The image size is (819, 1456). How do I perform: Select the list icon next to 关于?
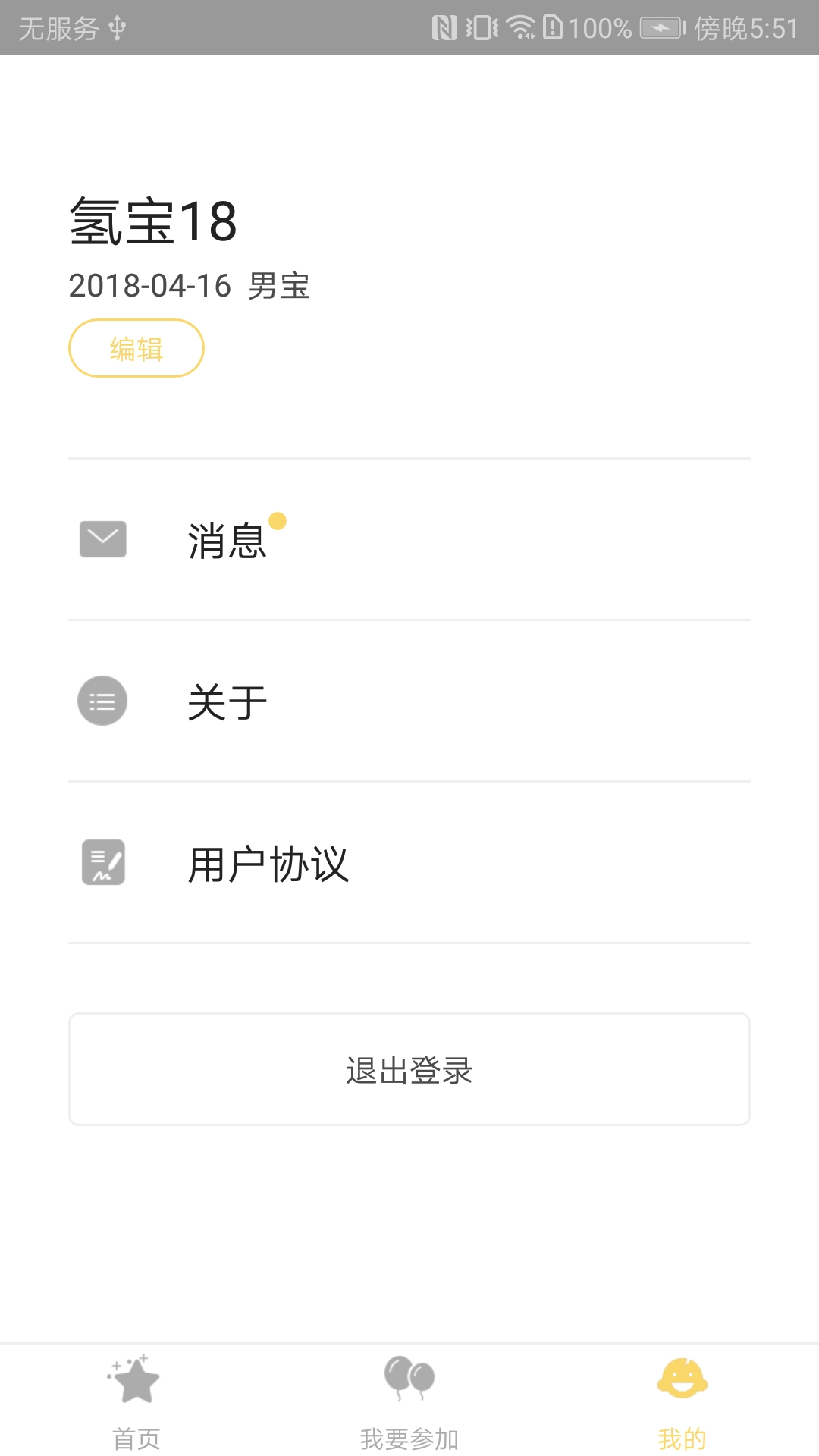point(102,701)
